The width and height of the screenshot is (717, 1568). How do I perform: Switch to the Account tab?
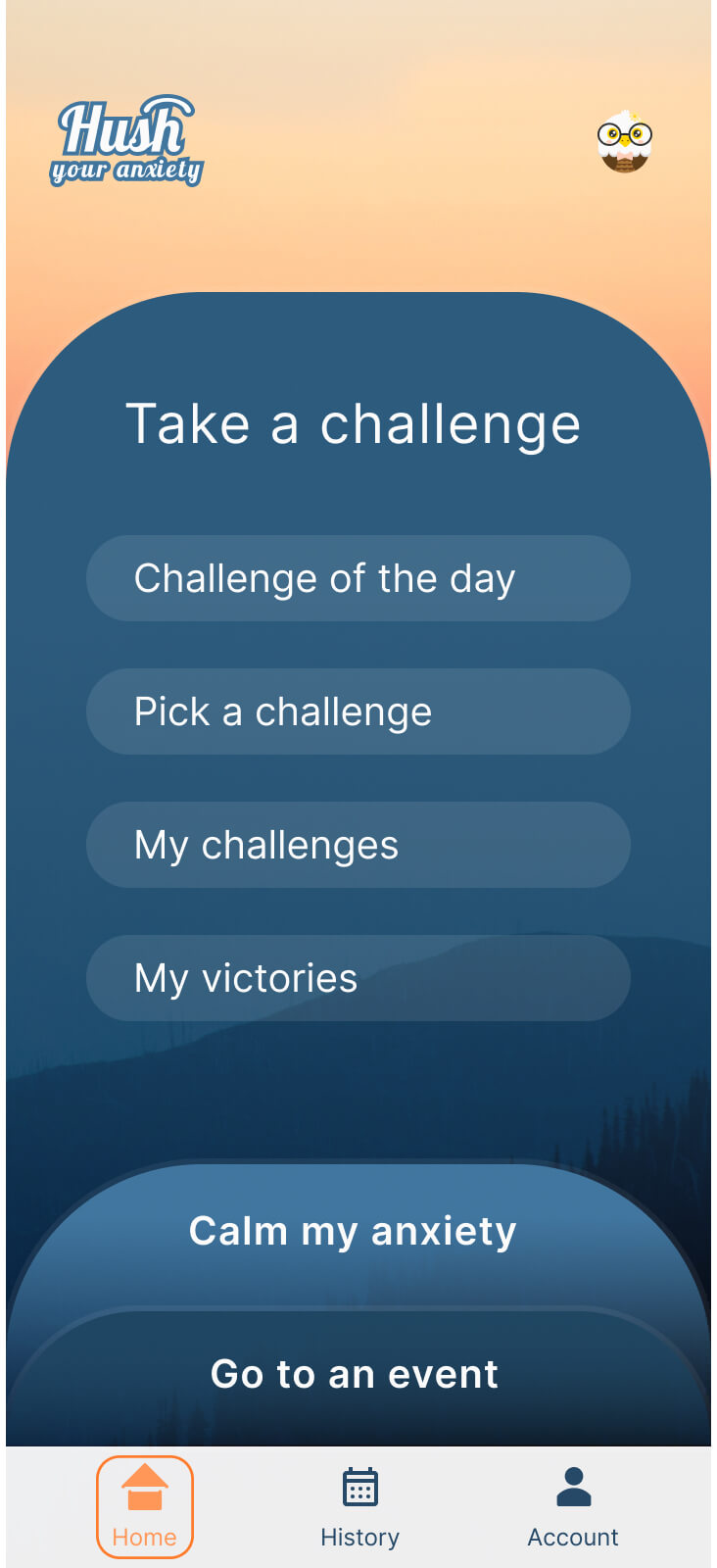[573, 1507]
